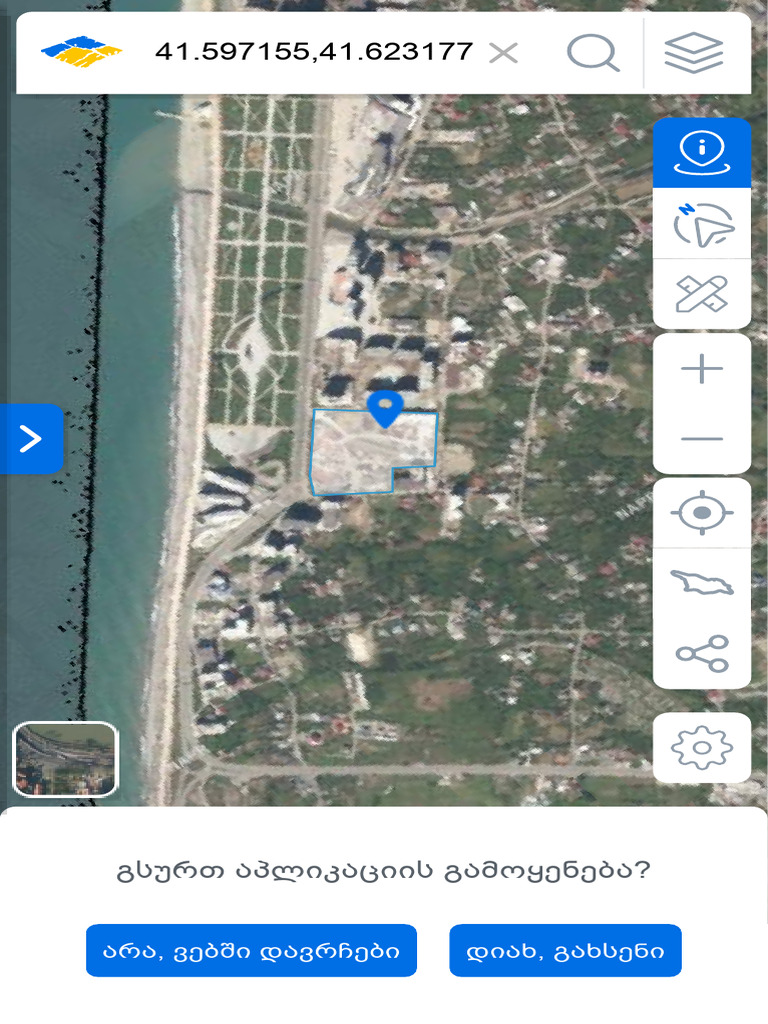Choose დიახ, გახსენი to open app
The height and width of the screenshot is (1024, 768).
(x=565, y=950)
